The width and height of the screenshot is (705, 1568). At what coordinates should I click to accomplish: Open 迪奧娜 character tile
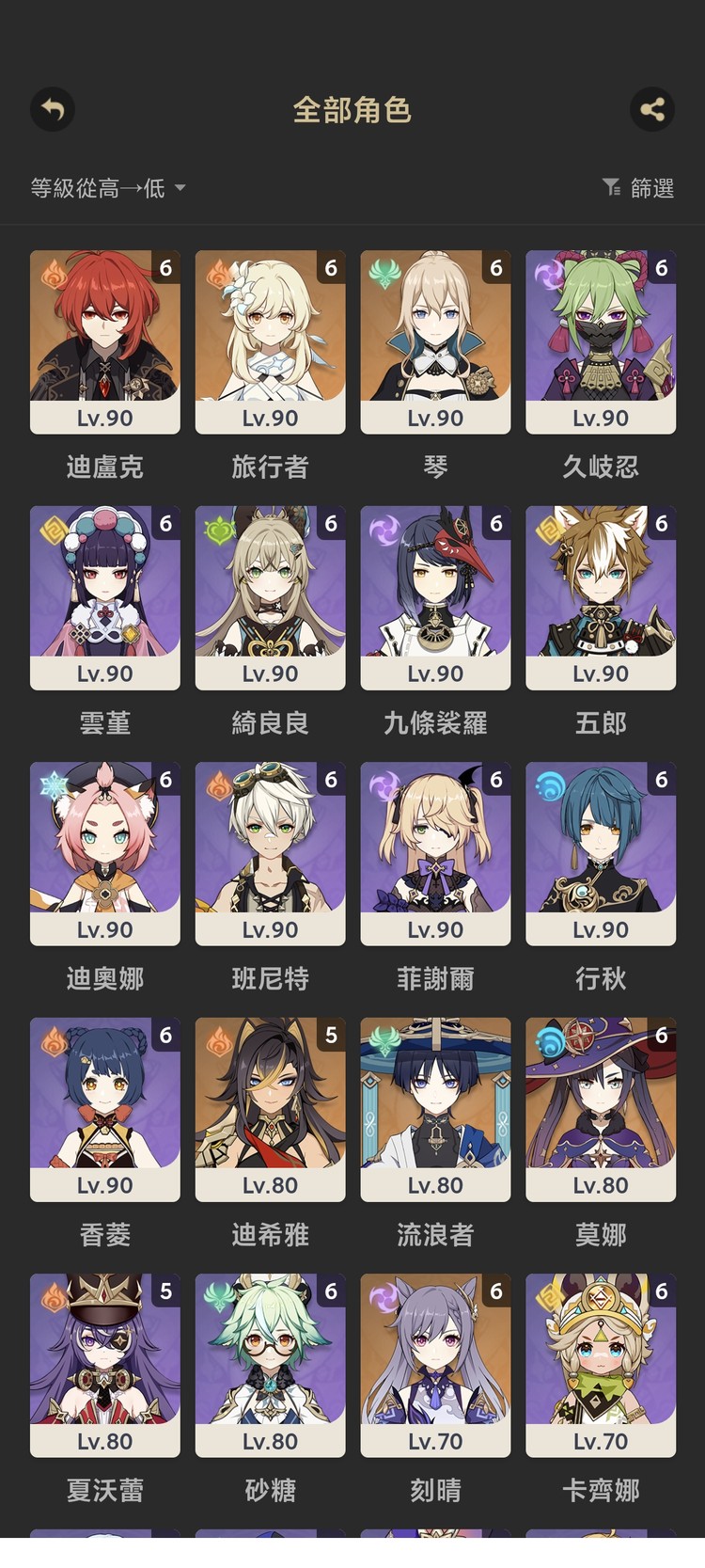[x=104, y=853]
